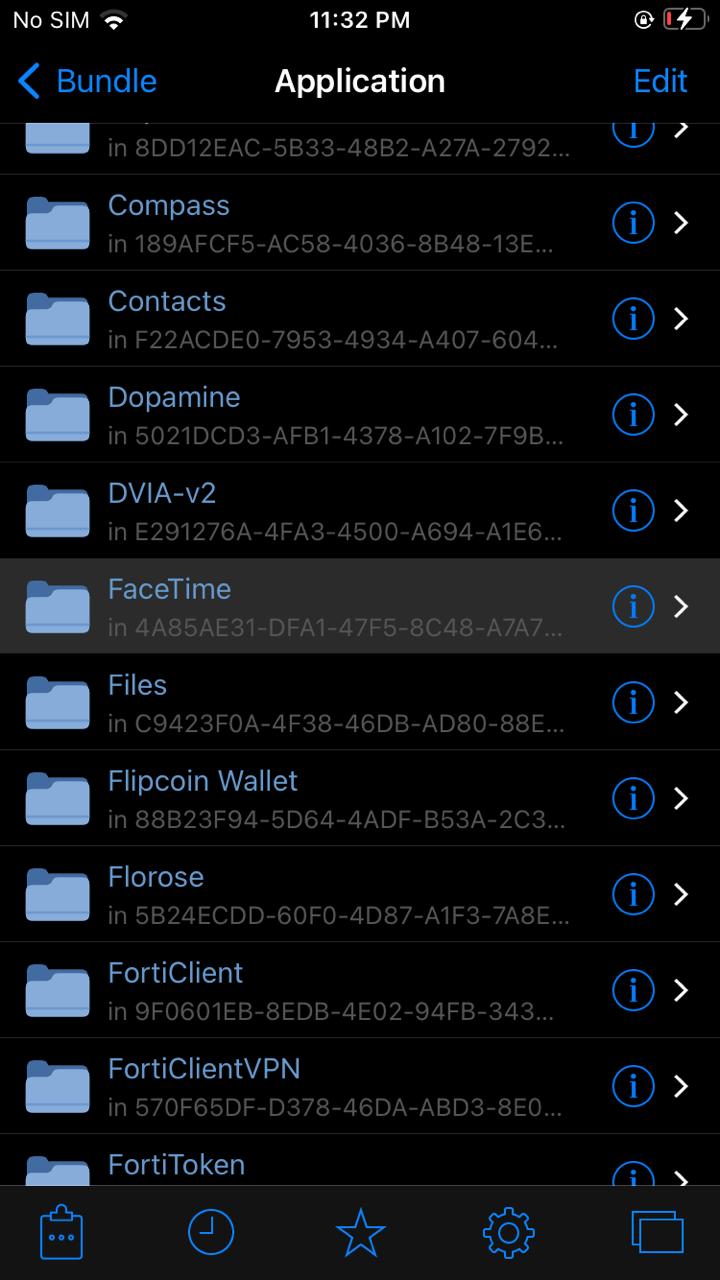Show info for Compass folder
This screenshot has height=1280, width=720.
[632, 223]
